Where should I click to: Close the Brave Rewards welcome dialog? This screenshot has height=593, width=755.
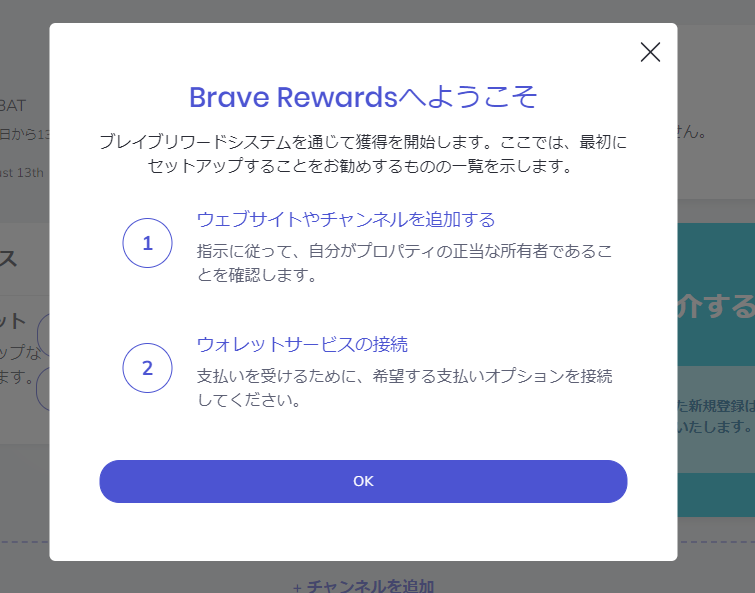tap(650, 52)
